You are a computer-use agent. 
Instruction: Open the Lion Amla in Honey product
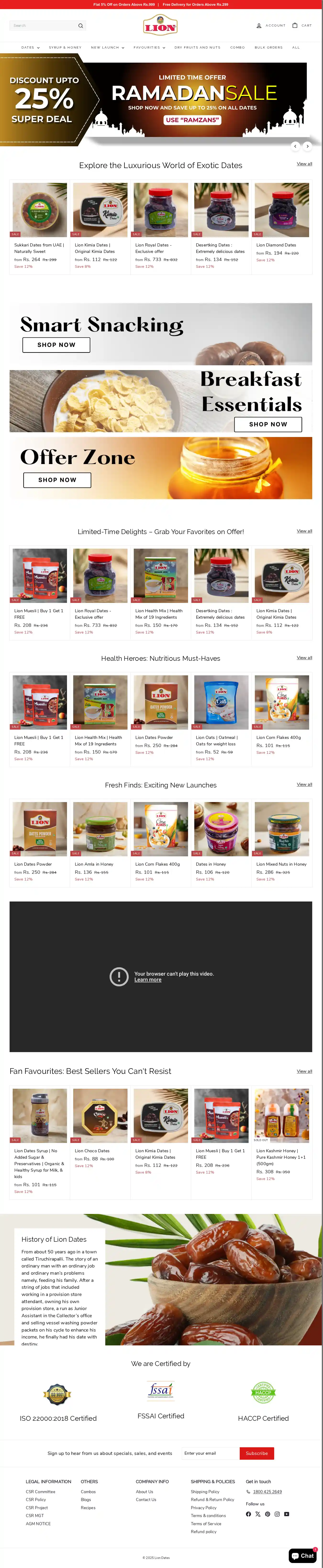tap(94, 864)
